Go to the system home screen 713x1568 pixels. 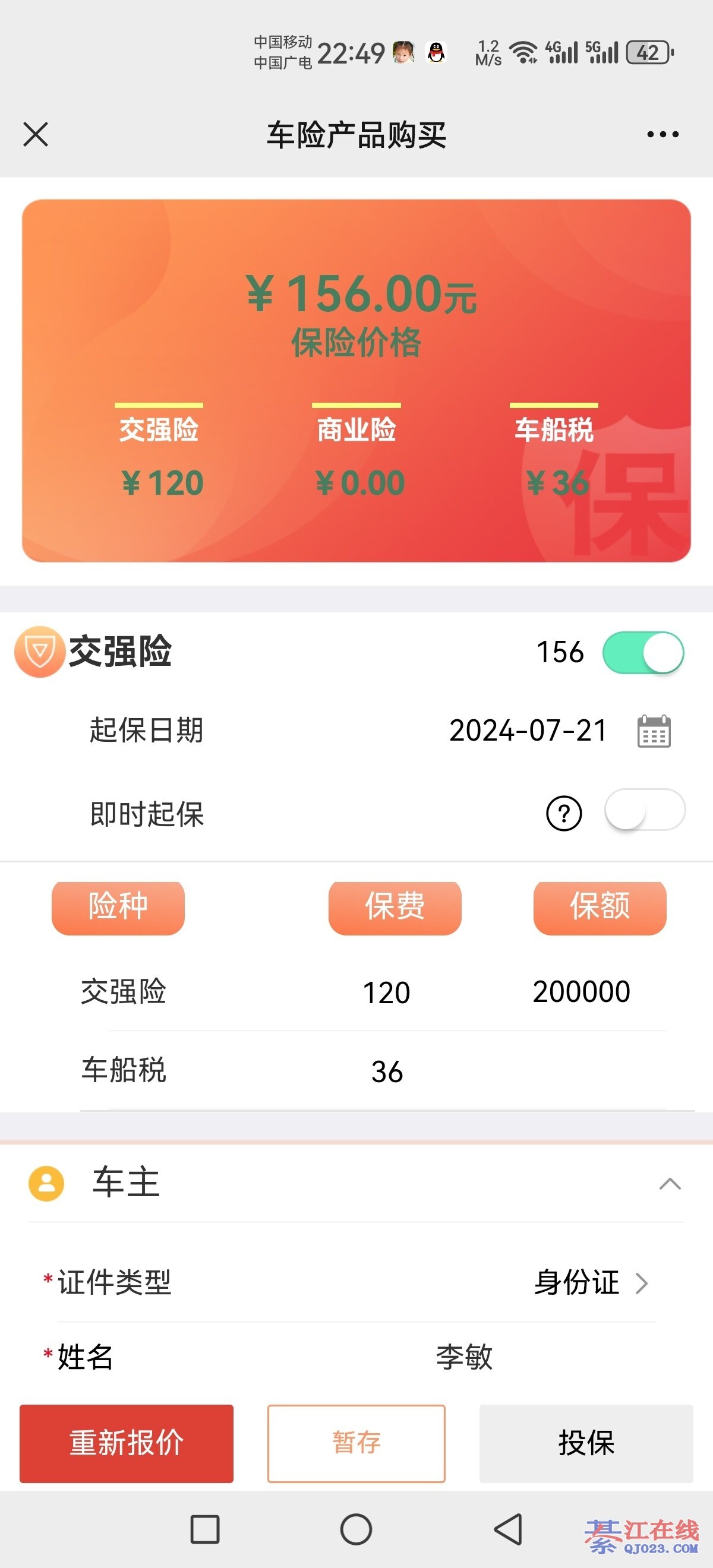coord(356,1529)
